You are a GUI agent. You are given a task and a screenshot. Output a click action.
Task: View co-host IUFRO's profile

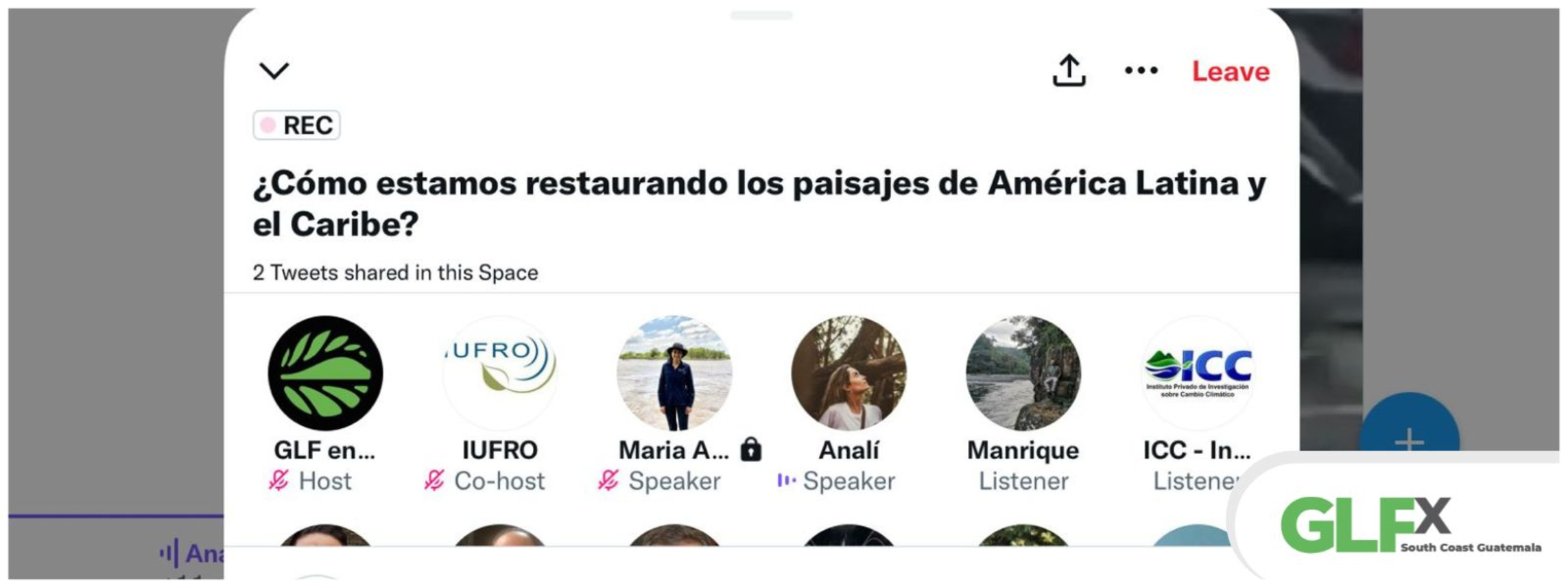[499, 373]
